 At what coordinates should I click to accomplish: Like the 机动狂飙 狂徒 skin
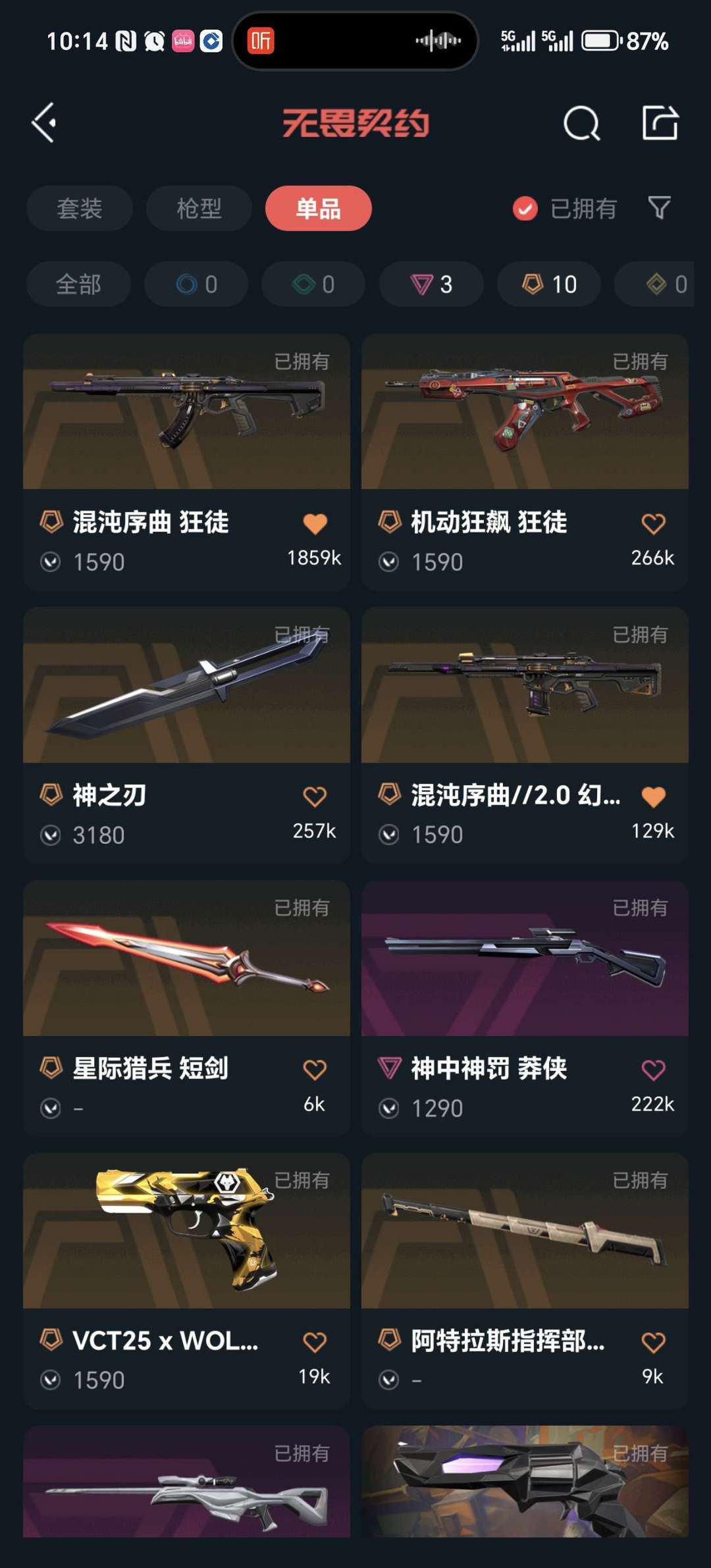(x=653, y=524)
